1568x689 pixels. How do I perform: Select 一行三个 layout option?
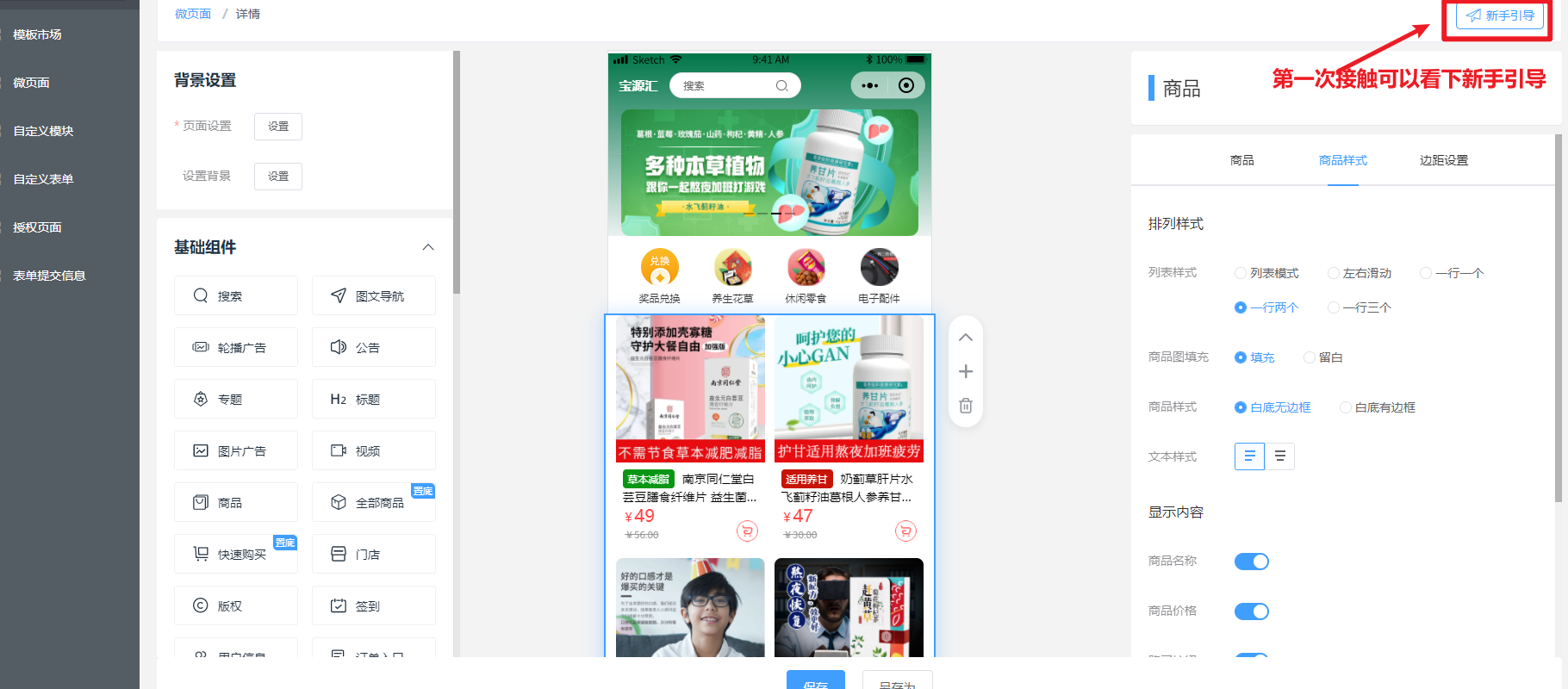[1334, 307]
